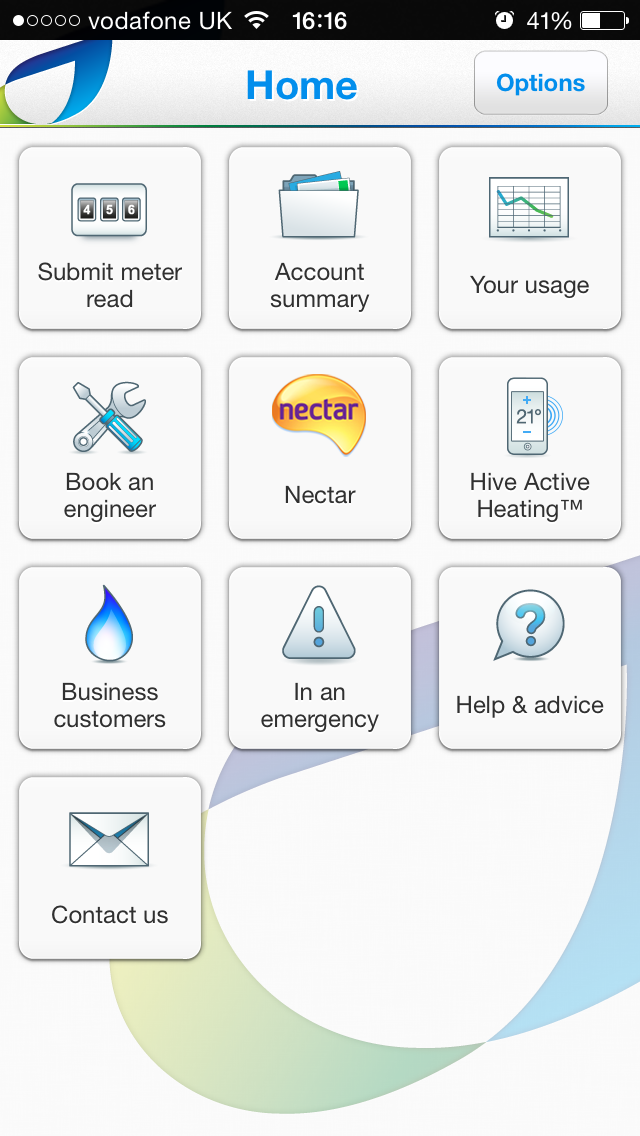Check Your usage chart

pos(530,238)
